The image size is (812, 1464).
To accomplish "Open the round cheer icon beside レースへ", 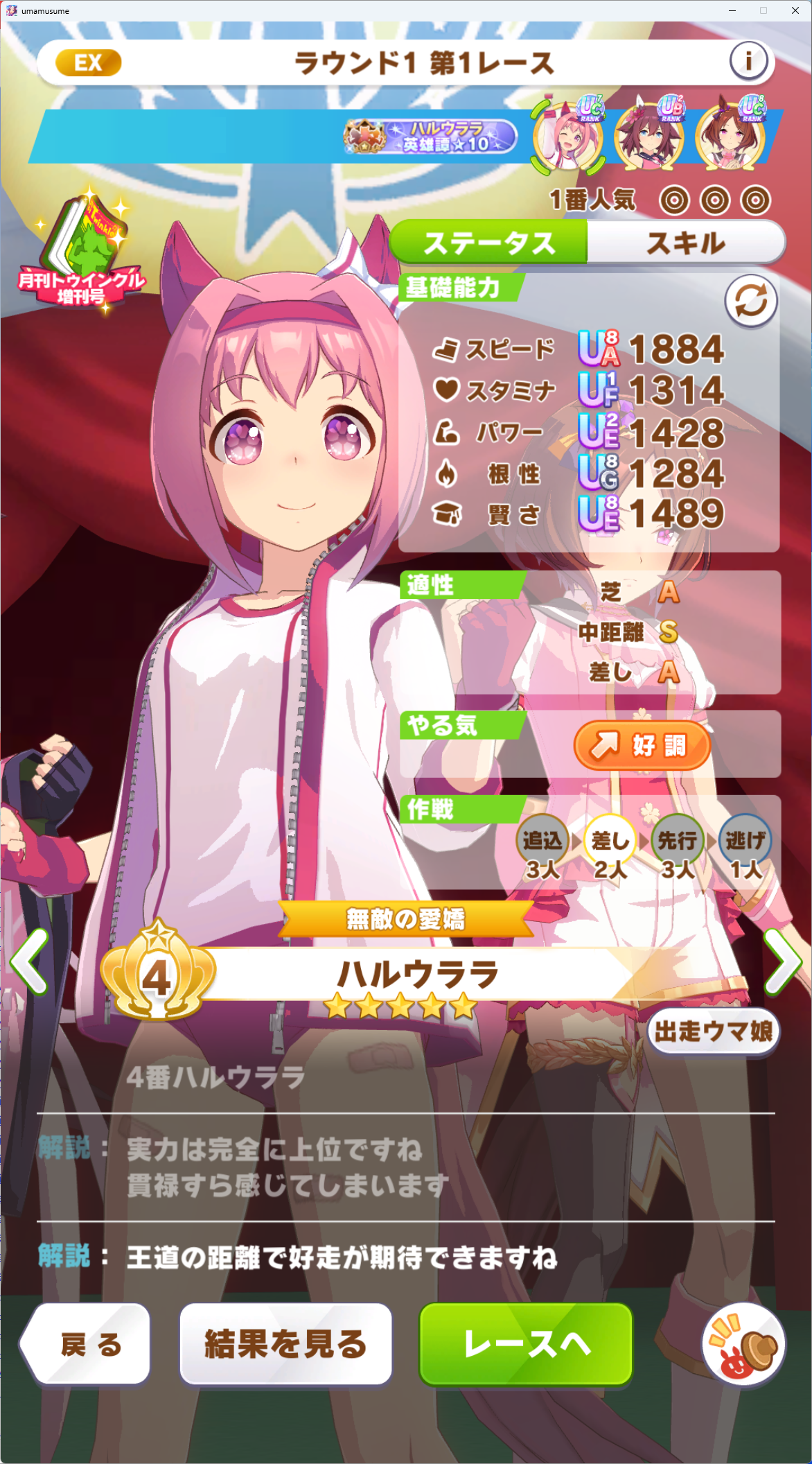I will tap(743, 1344).
